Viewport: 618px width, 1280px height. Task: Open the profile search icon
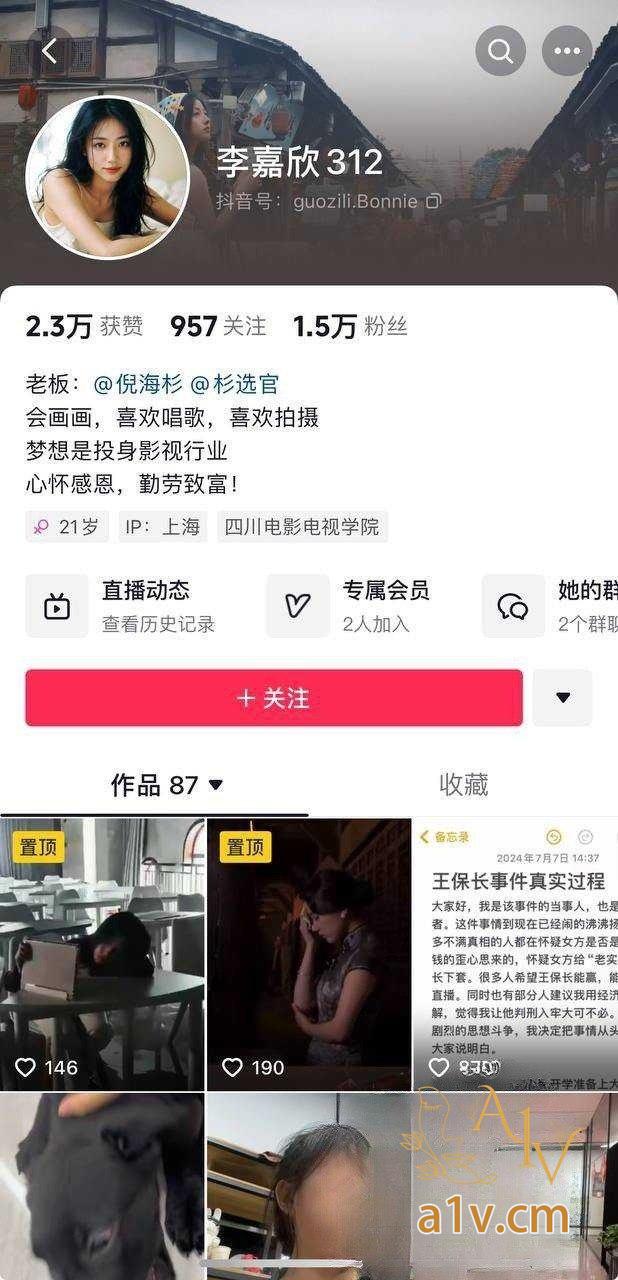[500, 51]
